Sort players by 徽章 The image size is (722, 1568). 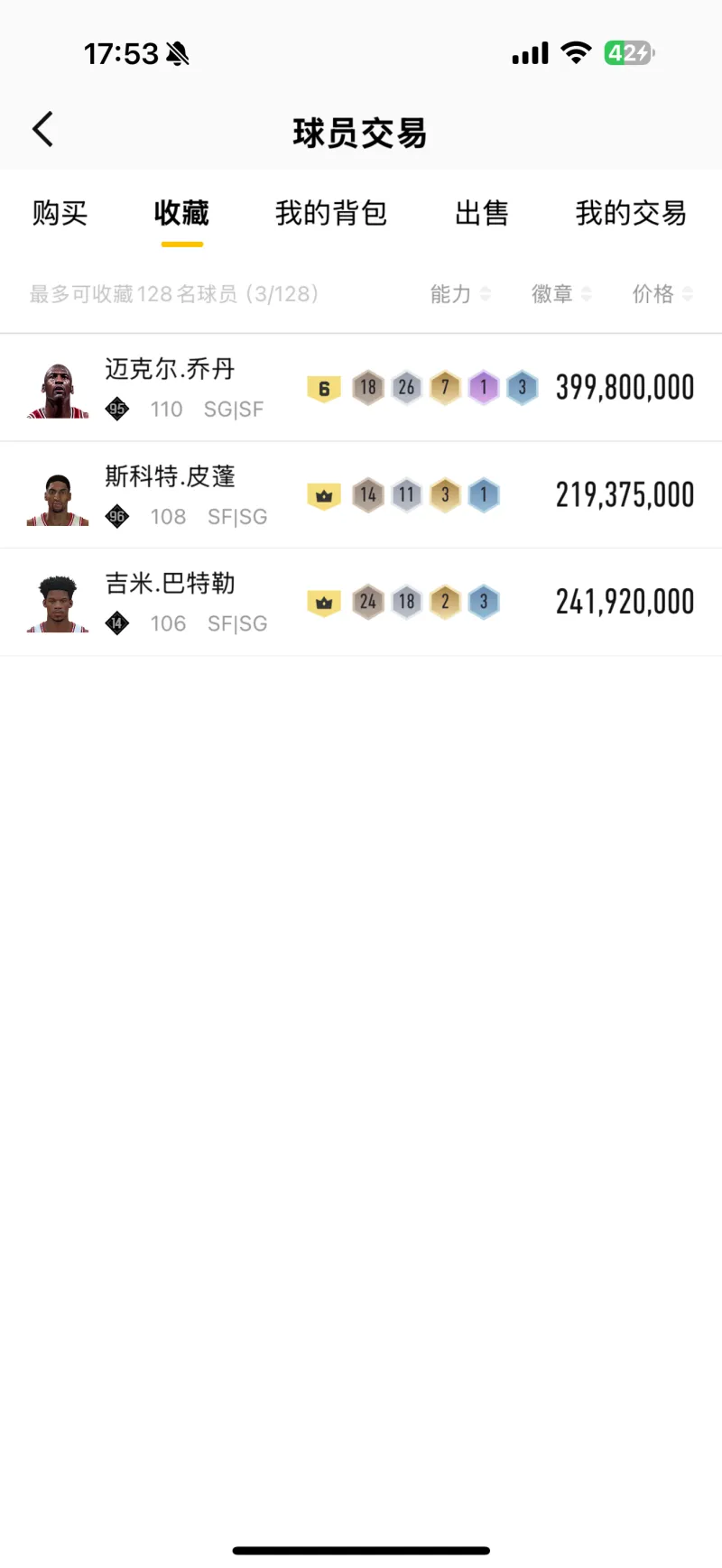(x=560, y=294)
